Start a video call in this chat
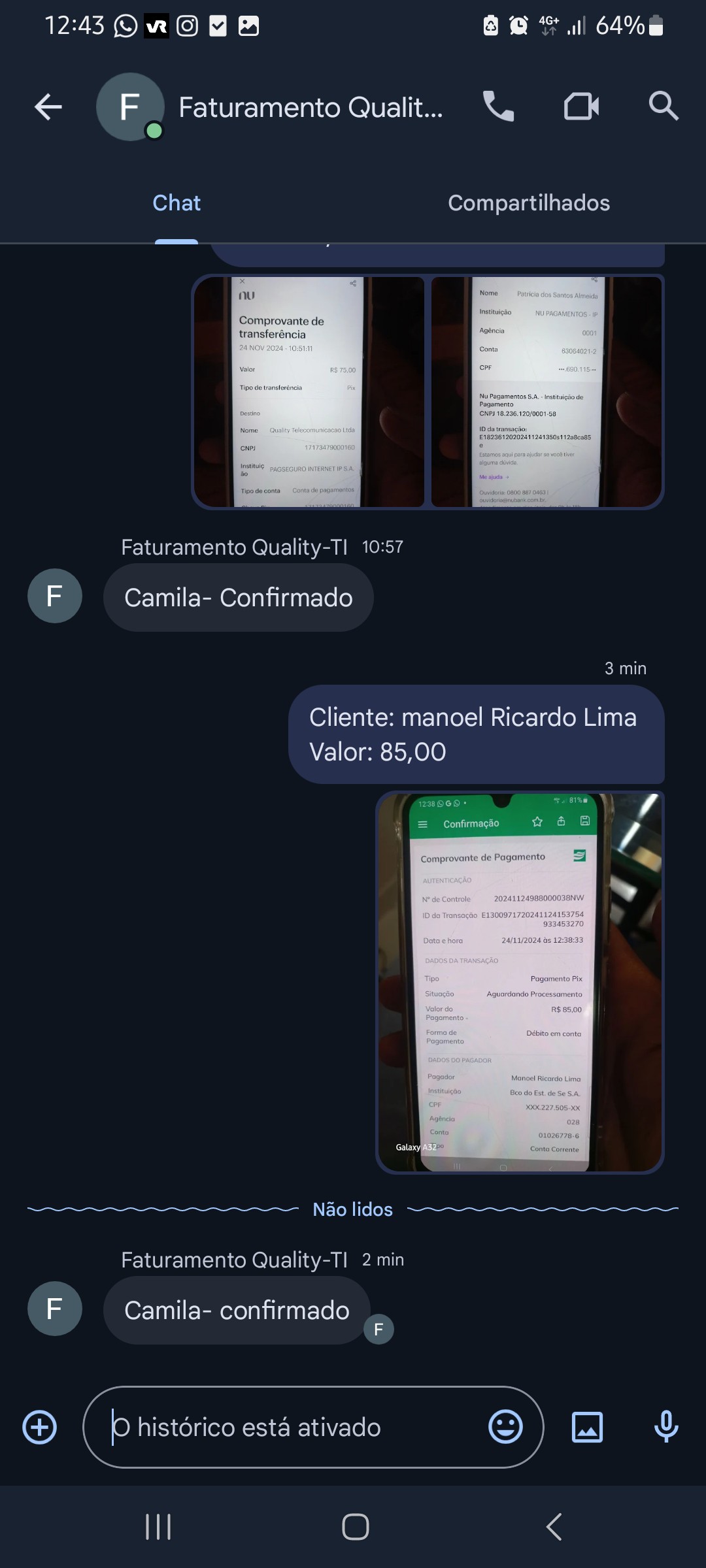 coord(581,106)
